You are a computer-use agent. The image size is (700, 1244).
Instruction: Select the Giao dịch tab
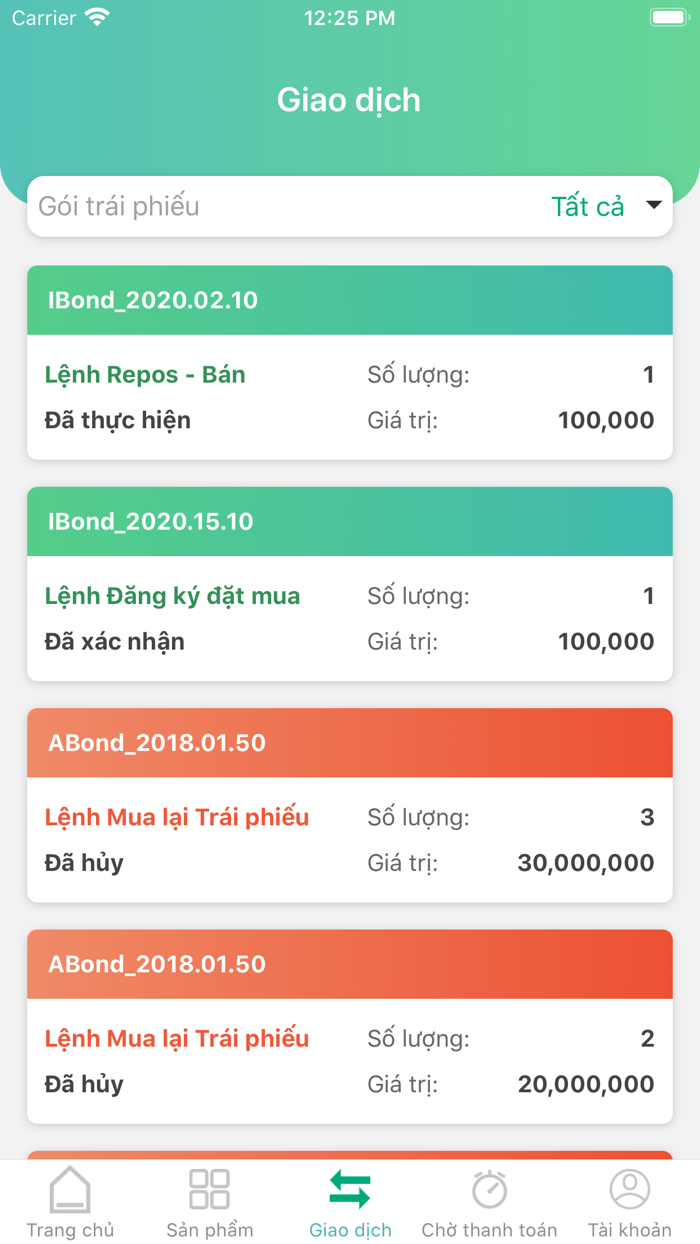click(x=350, y=1203)
